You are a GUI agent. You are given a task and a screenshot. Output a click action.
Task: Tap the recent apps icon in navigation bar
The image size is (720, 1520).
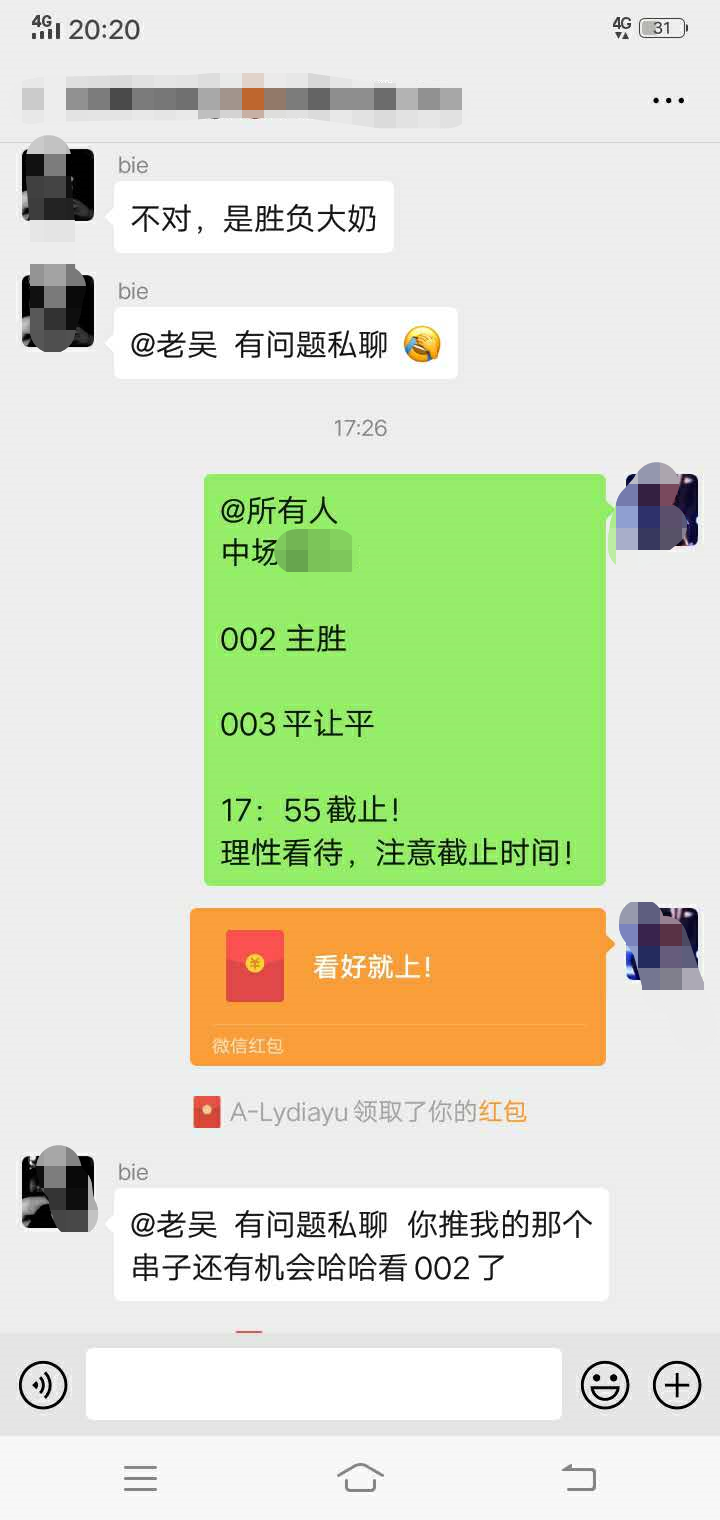click(141, 1477)
